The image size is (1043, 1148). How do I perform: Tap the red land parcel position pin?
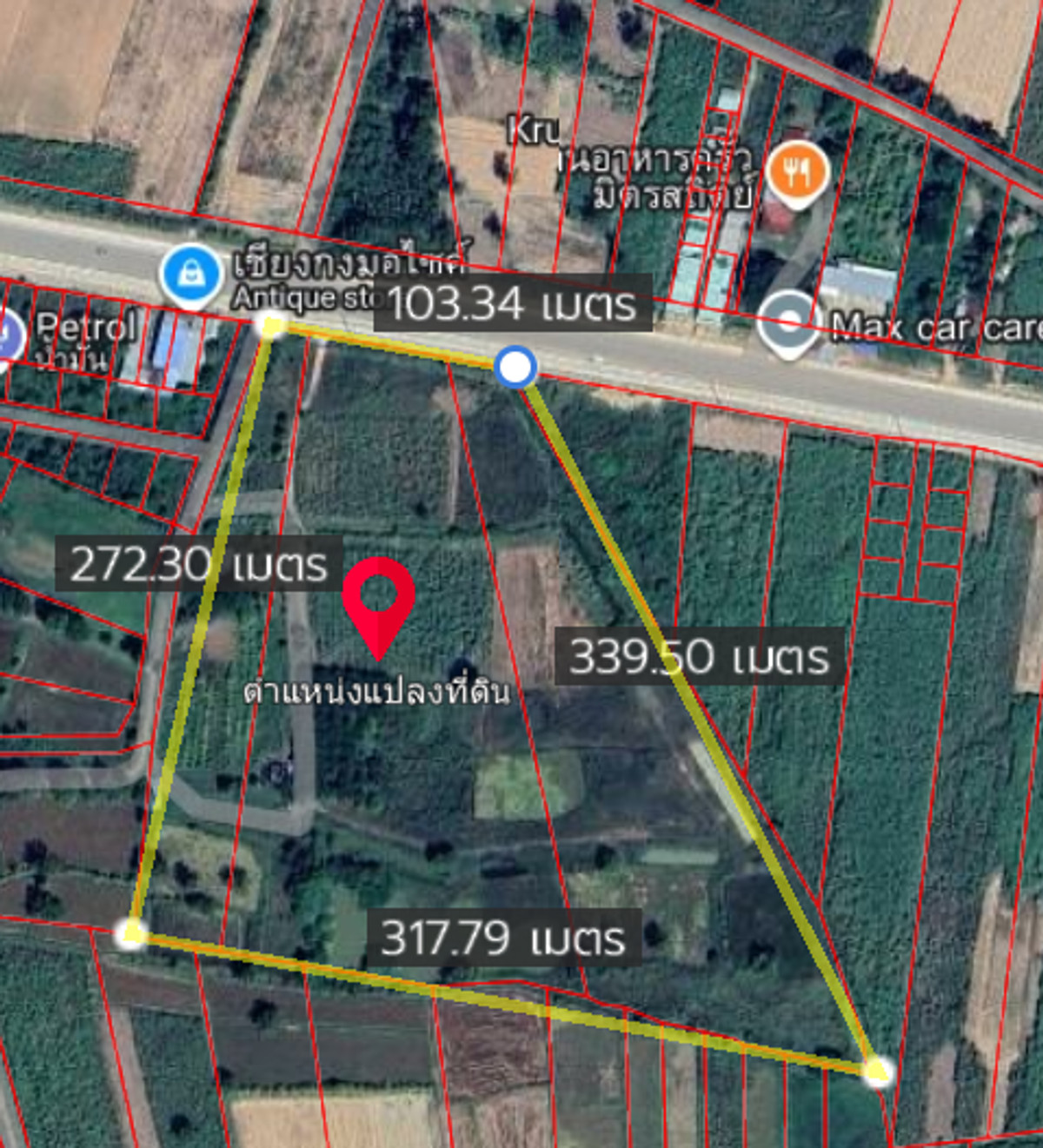[378, 599]
